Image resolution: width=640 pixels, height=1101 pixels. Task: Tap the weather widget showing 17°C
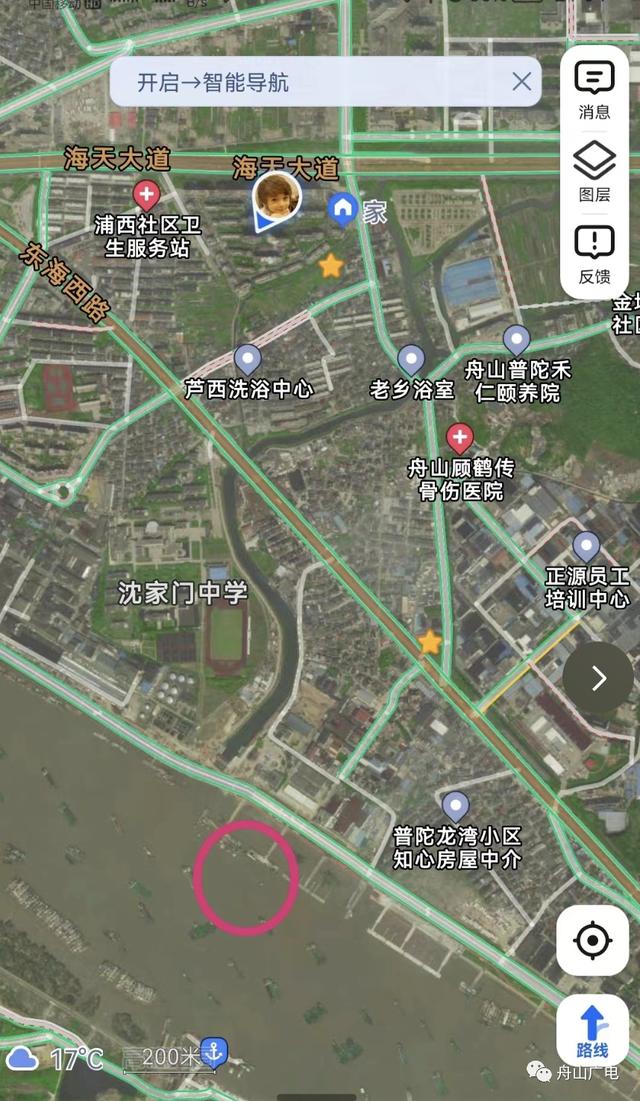(55, 1057)
